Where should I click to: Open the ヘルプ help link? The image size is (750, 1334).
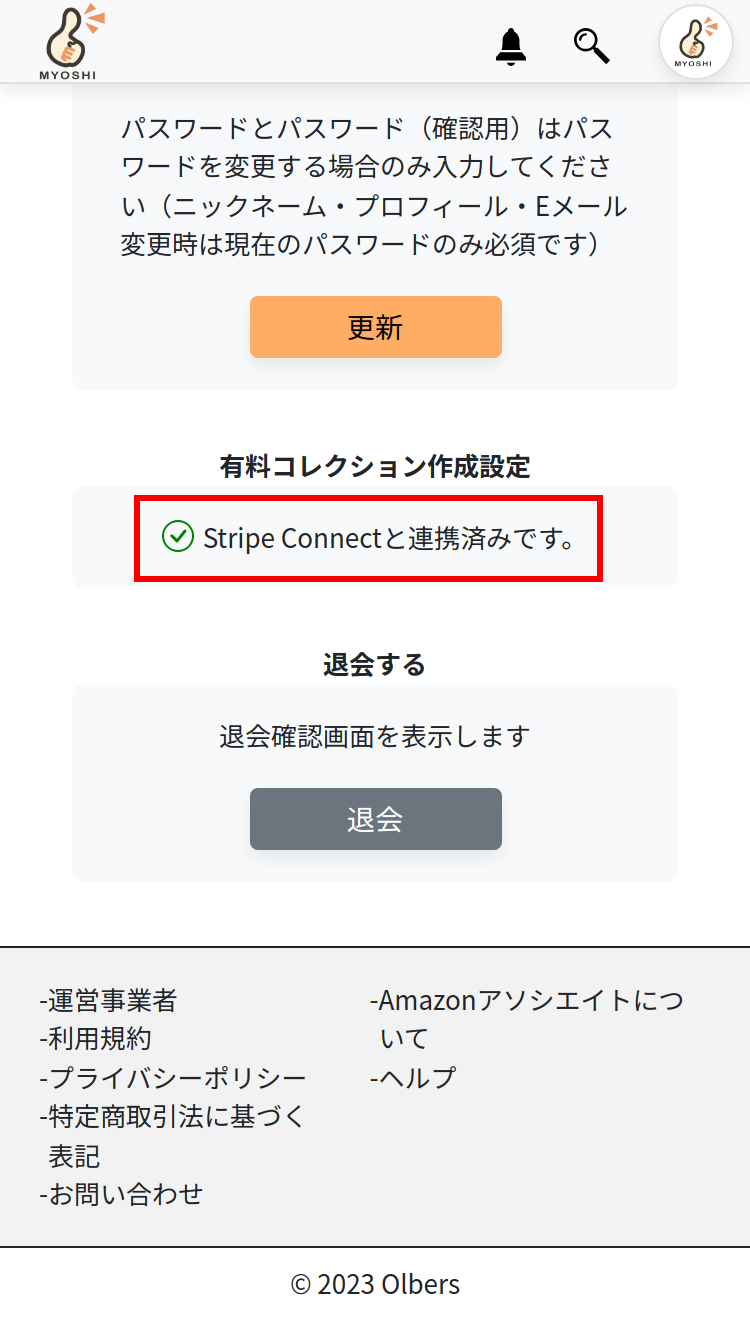coord(412,1078)
